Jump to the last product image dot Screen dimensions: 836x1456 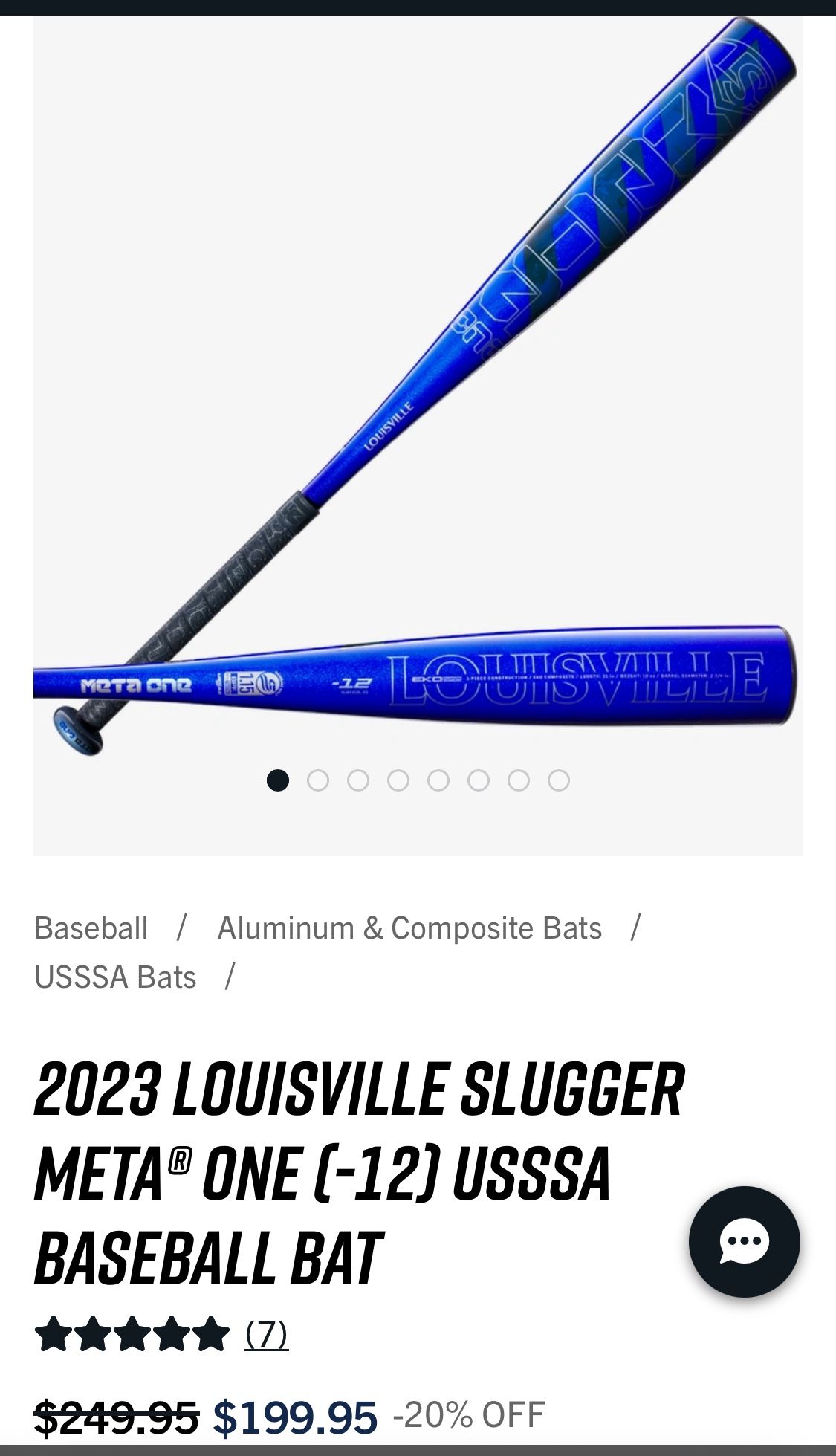click(559, 780)
